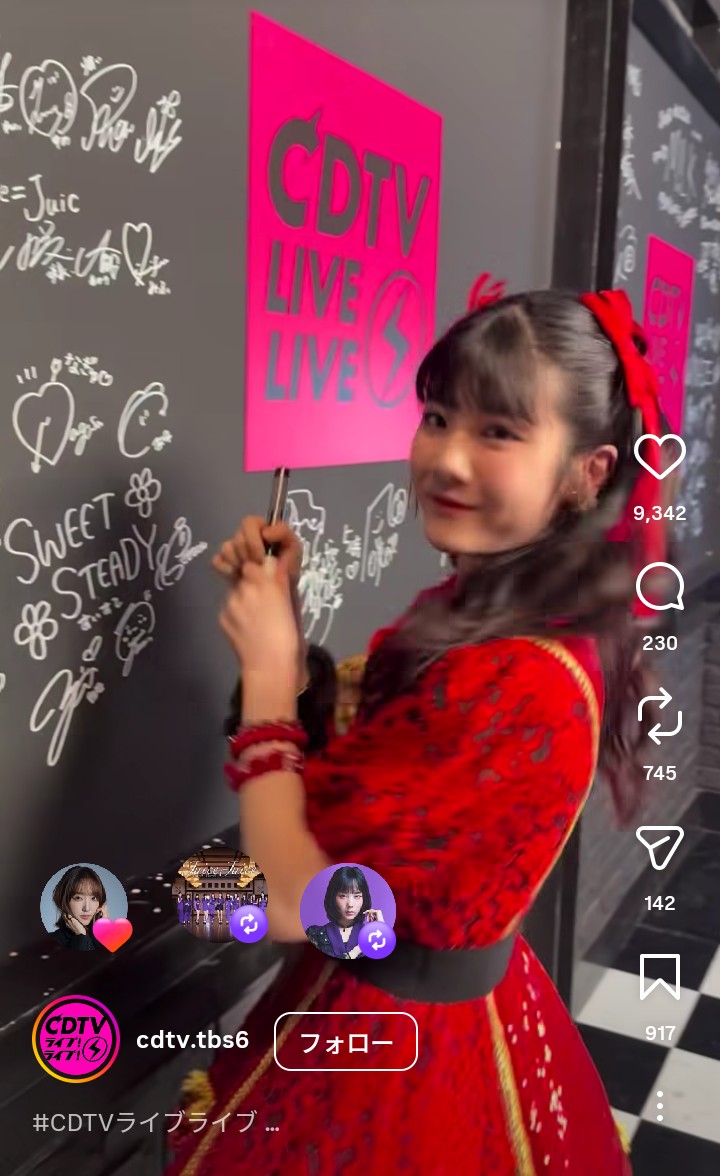Image resolution: width=720 pixels, height=1176 pixels.
Task: Open the three-dot overflow menu
Action: pyautogui.click(x=659, y=1106)
